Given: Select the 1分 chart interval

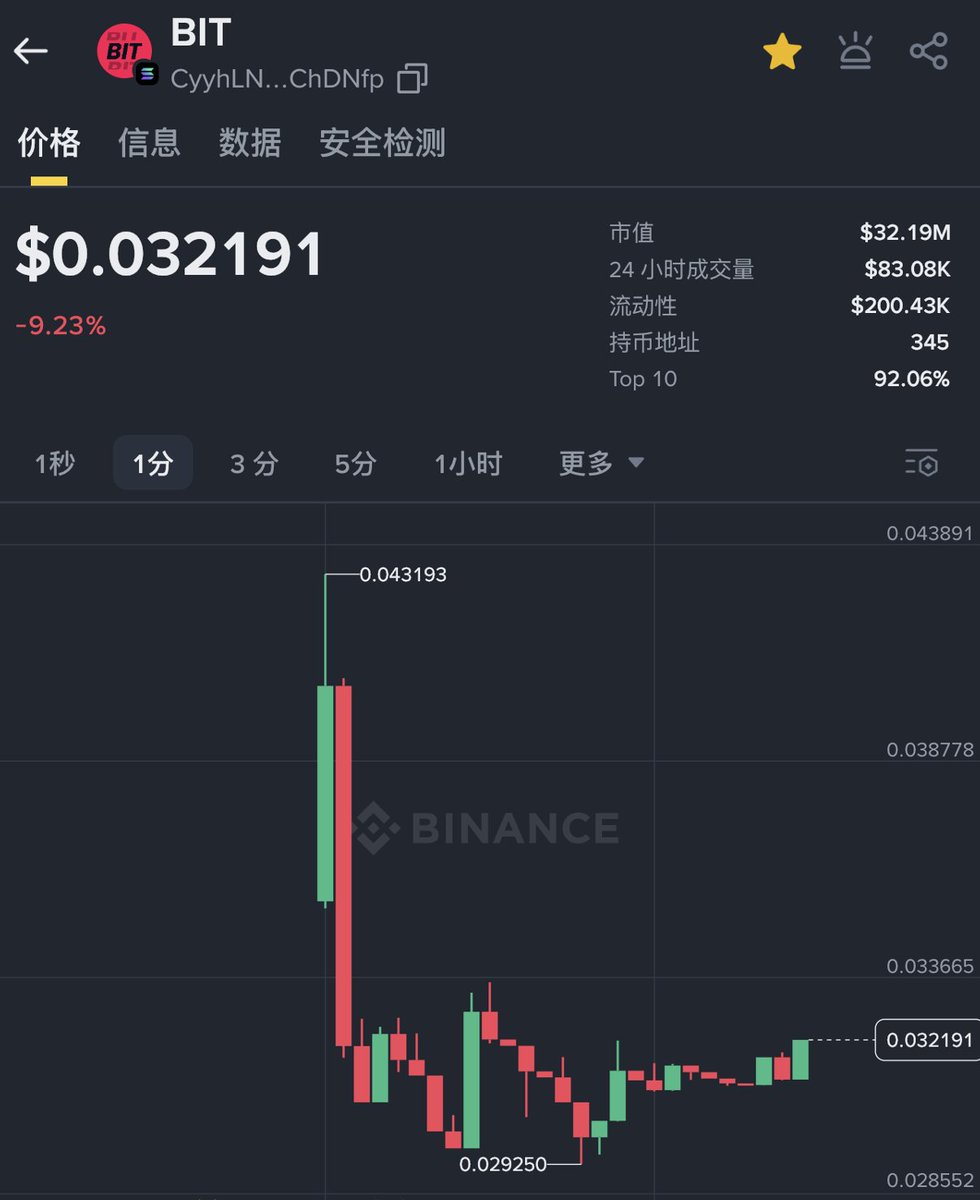Looking at the screenshot, I should 153,463.
